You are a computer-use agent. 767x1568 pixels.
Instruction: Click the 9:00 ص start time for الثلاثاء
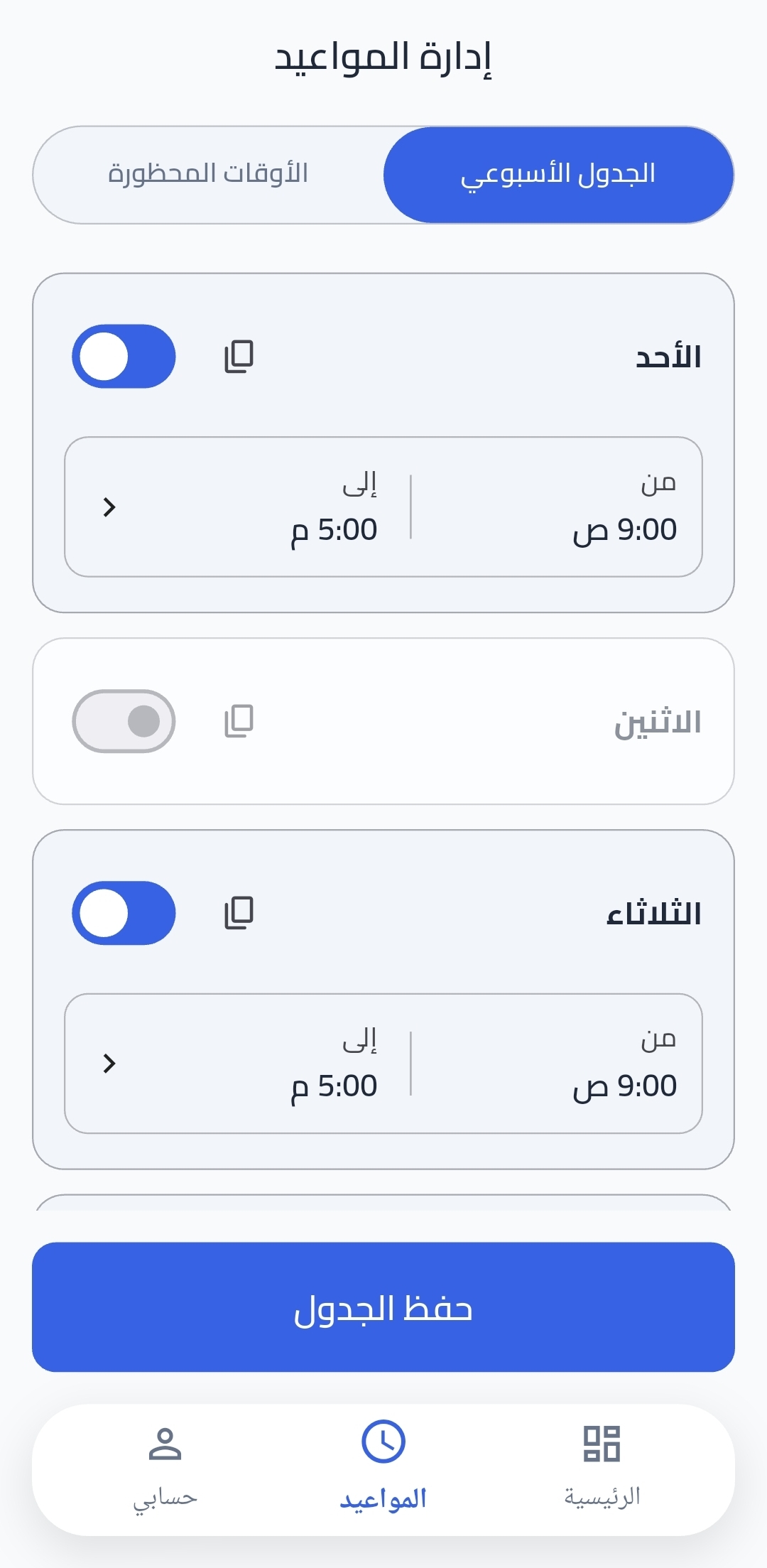(x=628, y=1085)
